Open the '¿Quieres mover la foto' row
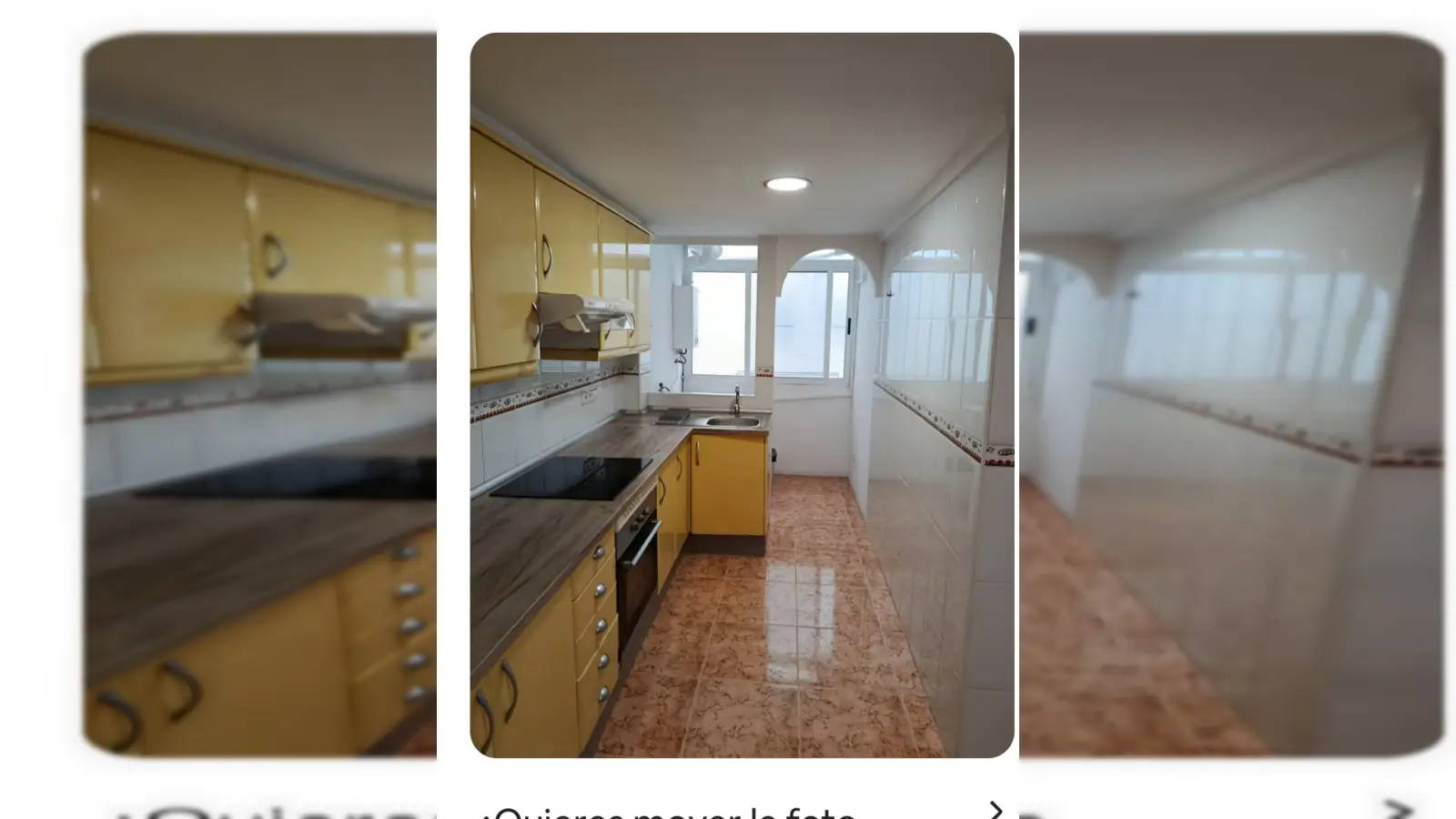1456x819 pixels. 742,809
